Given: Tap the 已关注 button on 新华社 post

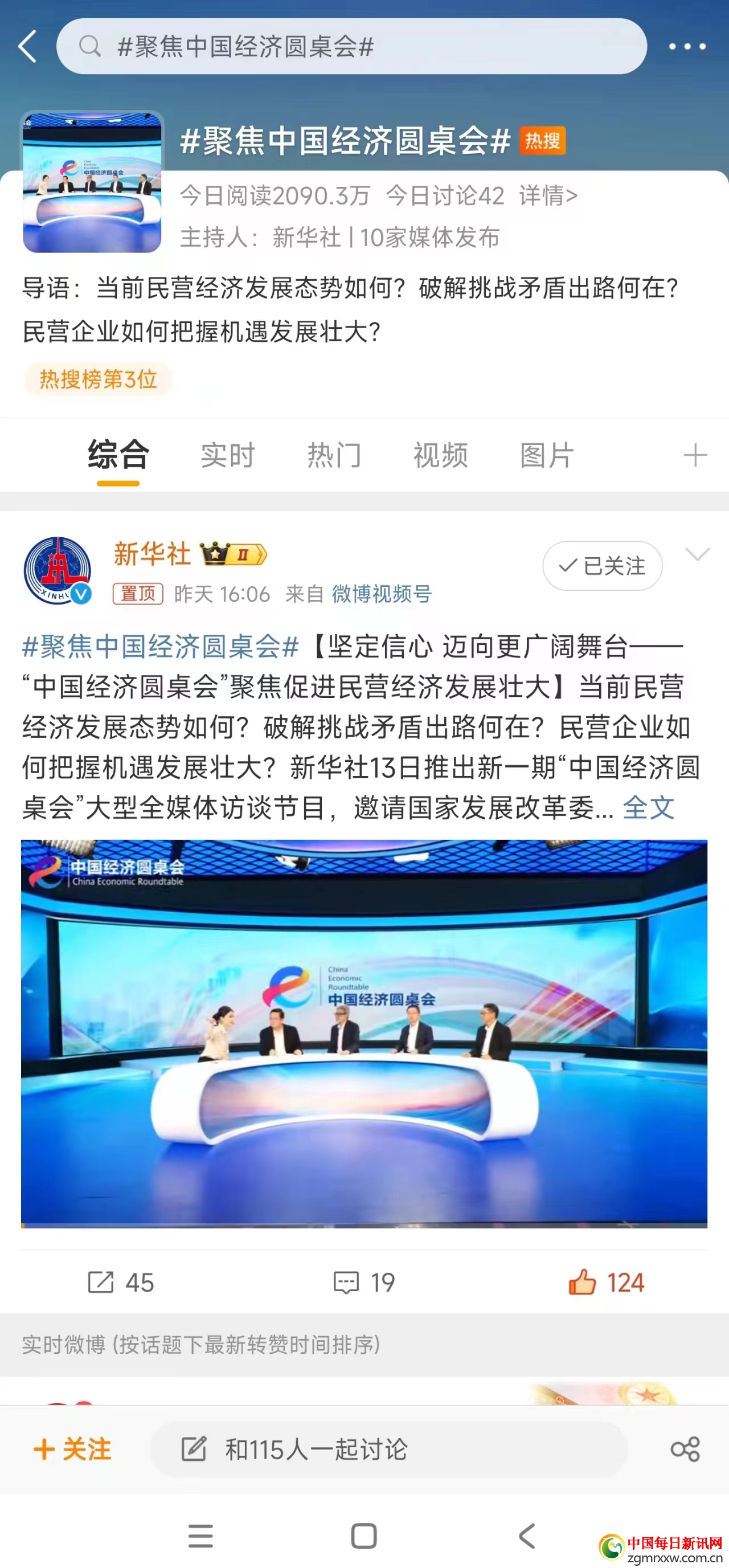Looking at the screenshot, I should (602, 565).
